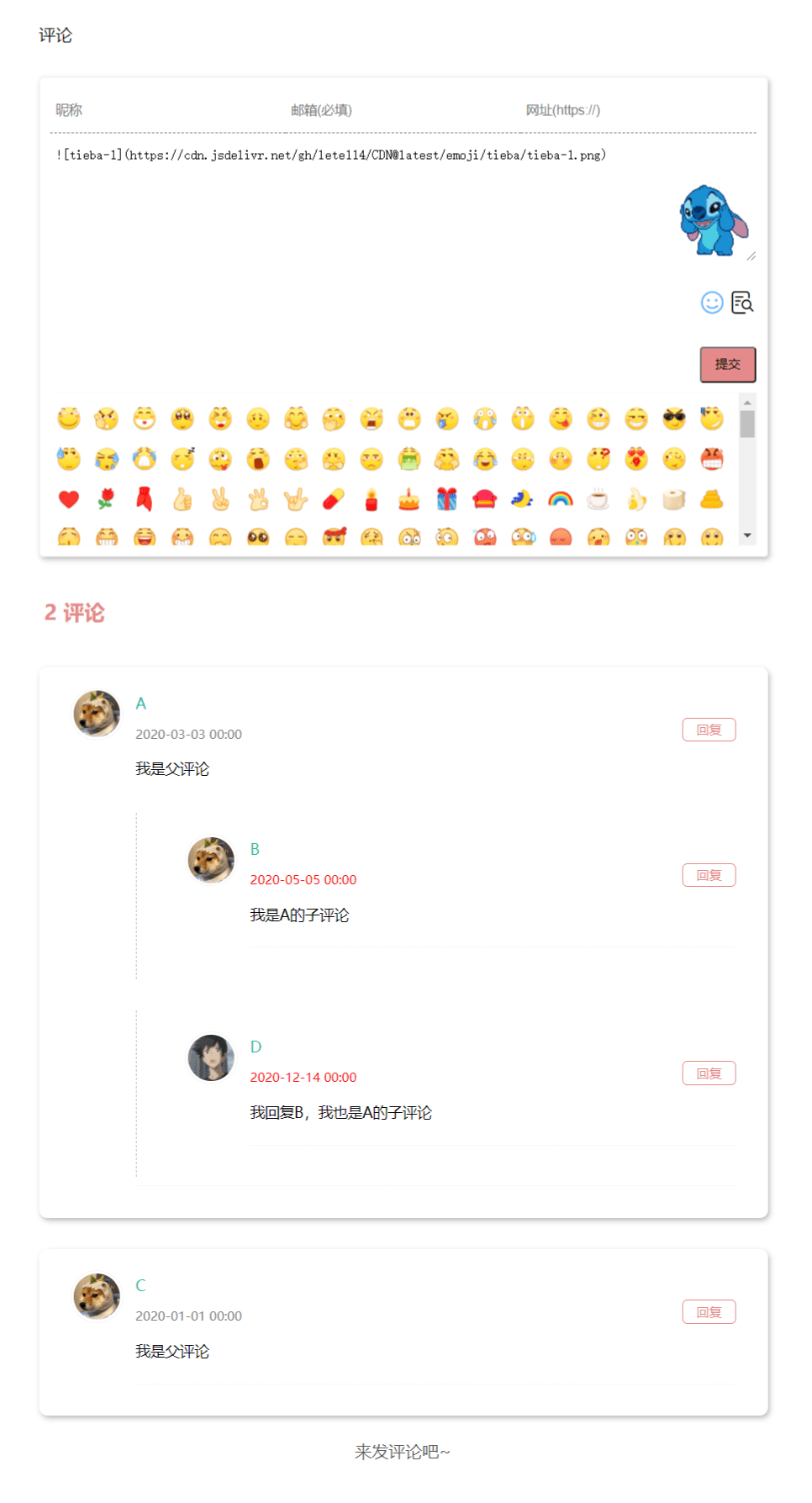Reply to C's comment
The width and height of the screenshot is (812, 1503).
pos(709,1312)
